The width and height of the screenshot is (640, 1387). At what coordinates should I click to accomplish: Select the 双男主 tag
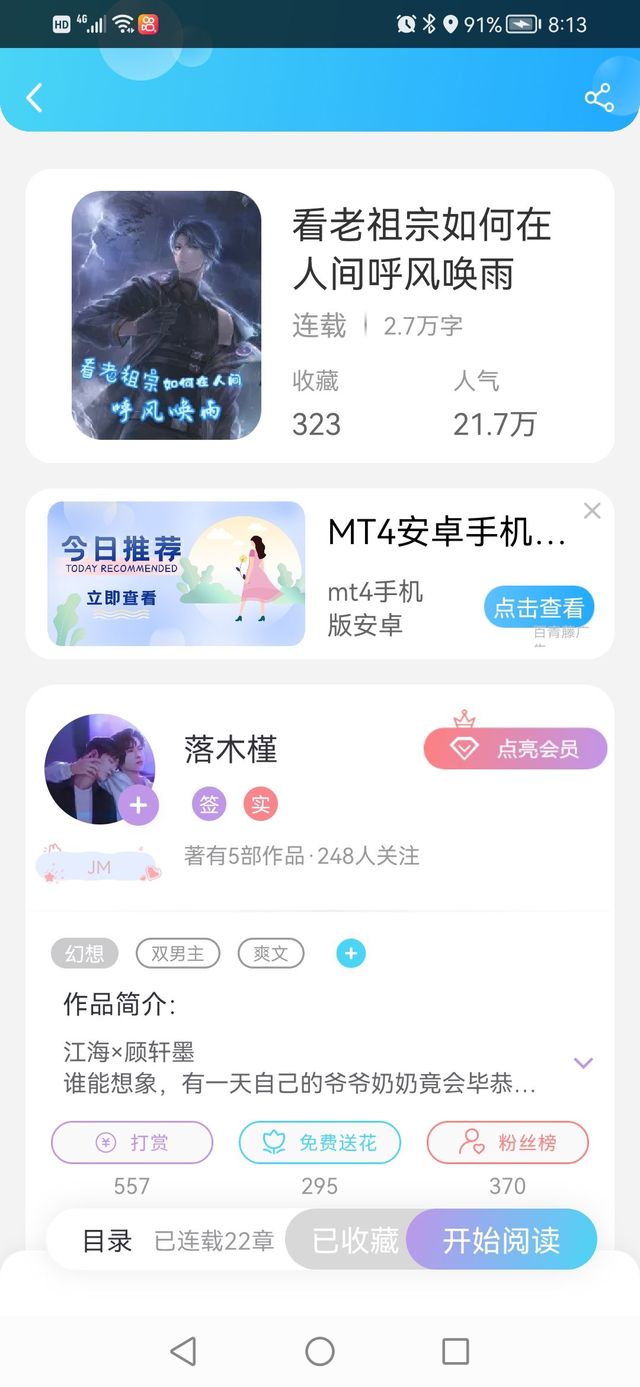click(x=177, y=953)
